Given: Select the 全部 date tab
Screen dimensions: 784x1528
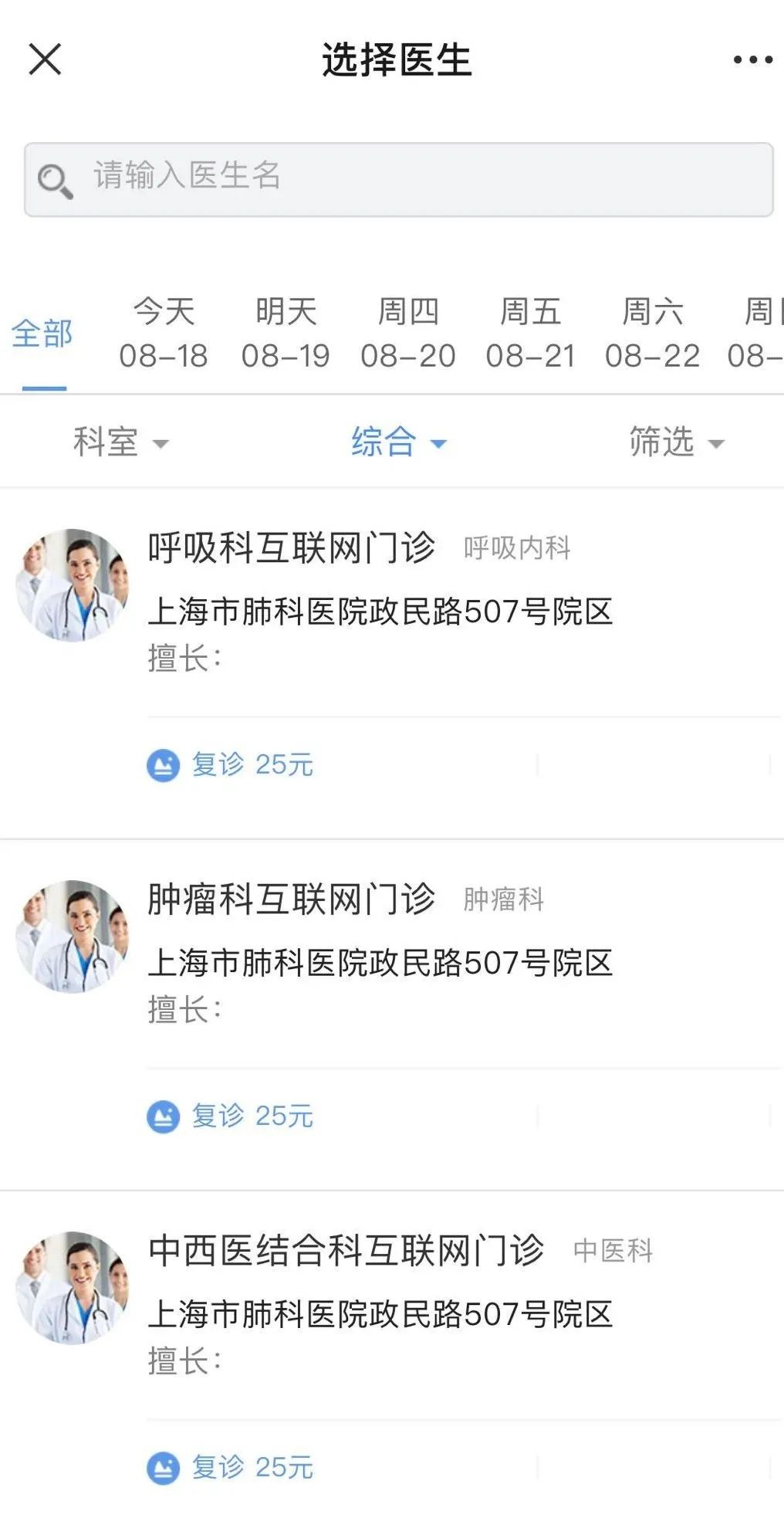Looking at the screenshot, I should click(x=42, y=334).
